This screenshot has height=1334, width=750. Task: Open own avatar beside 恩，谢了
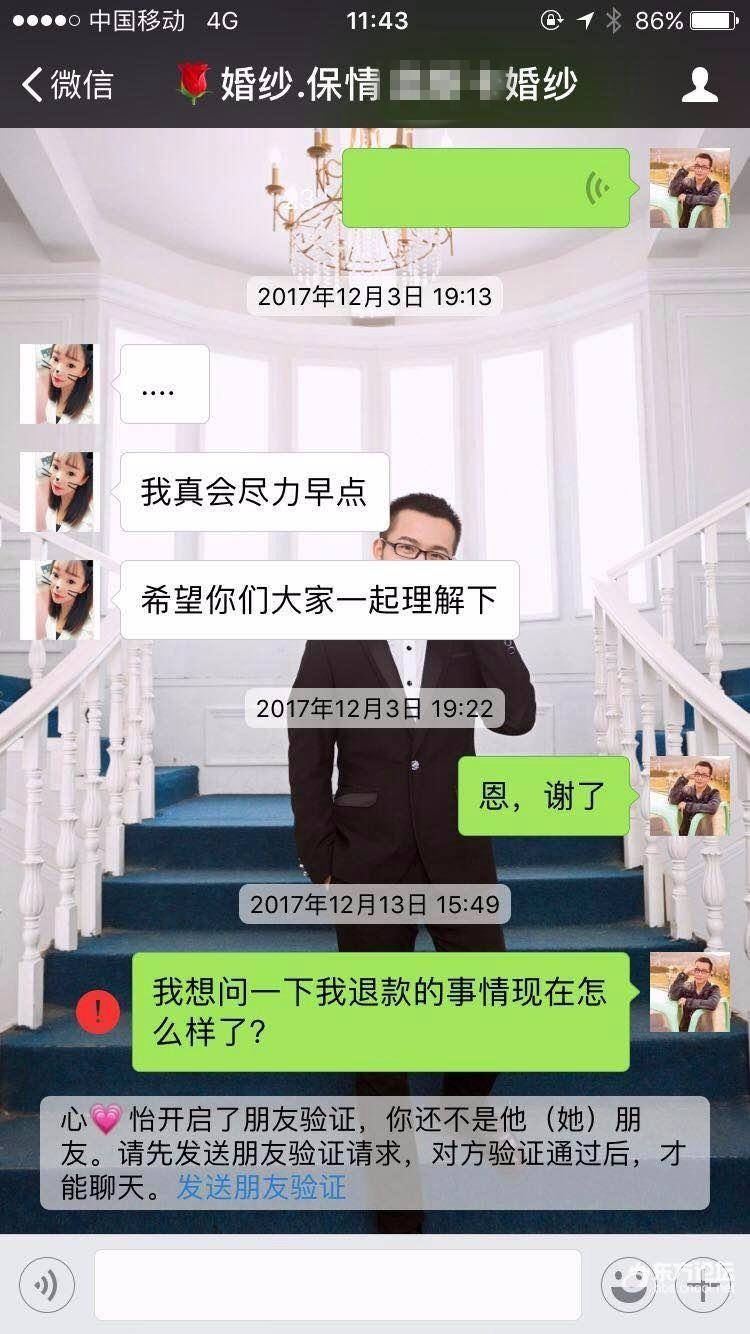pyautogui.click(x=689, y=796)
